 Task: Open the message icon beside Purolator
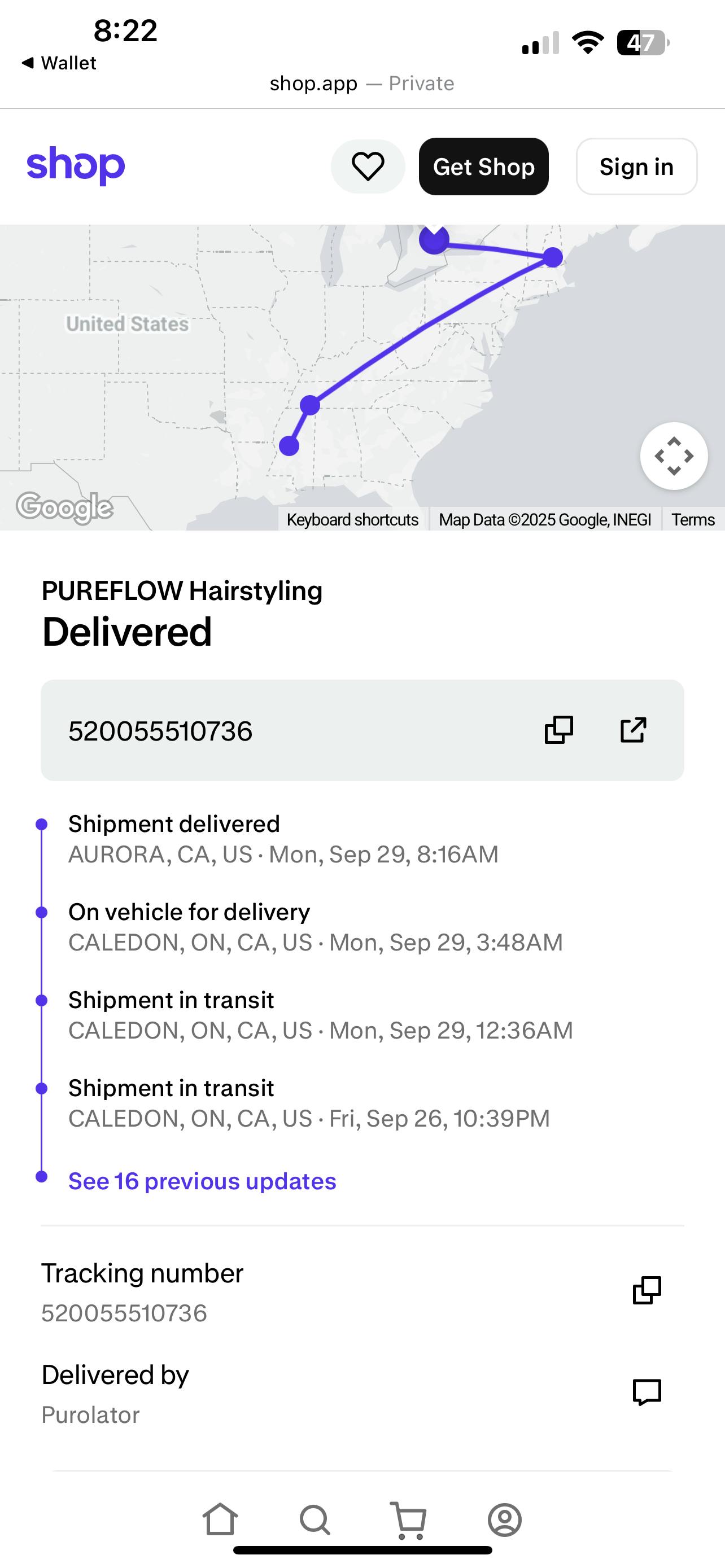coord(647,1392)
